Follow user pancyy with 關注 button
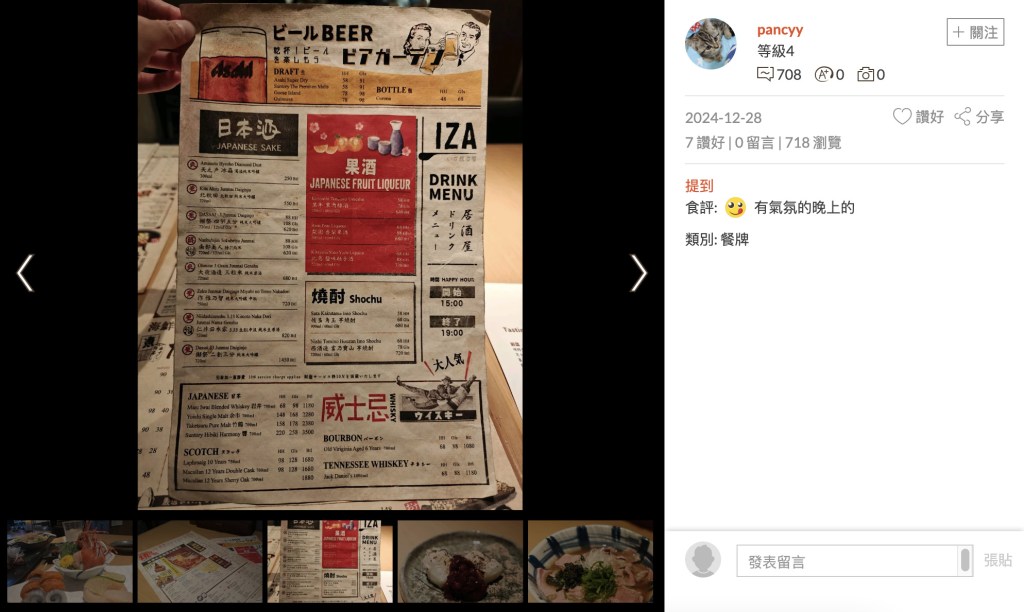Viewport: 1024px width, 612px height. 975,32
